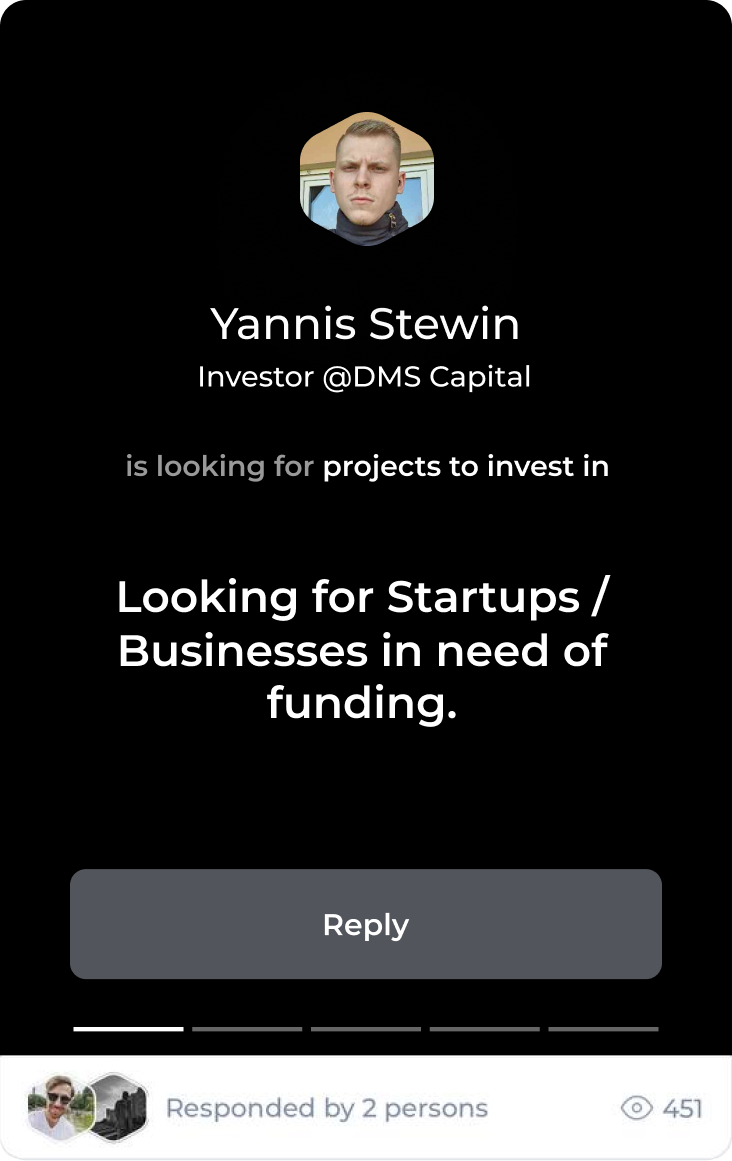
Task: Switch to the second carousel page
Action: click(247, 1027)
